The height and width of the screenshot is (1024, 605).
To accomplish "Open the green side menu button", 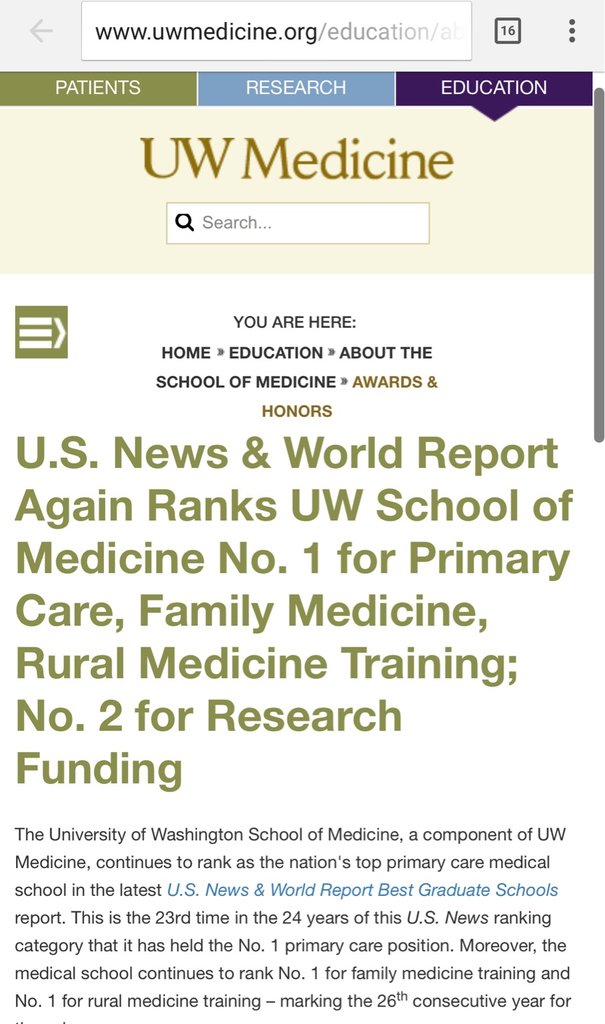I will [x=41, y=332].
